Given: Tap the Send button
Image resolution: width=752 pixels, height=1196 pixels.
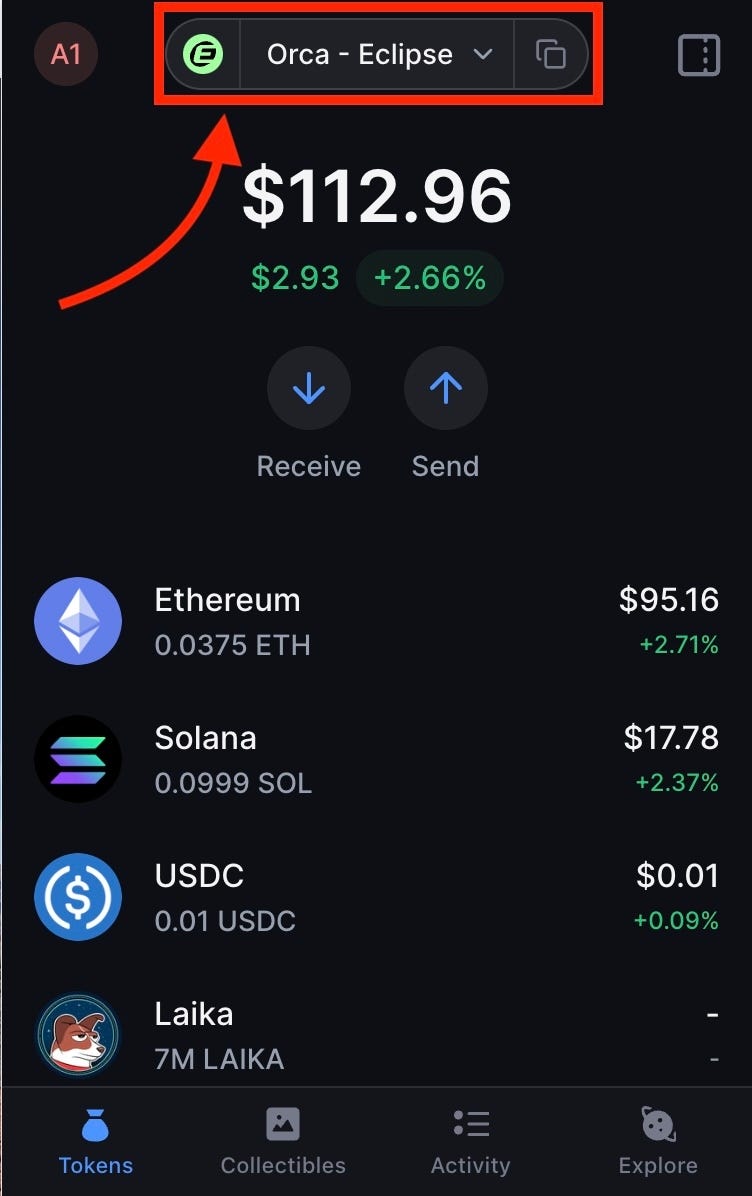Looking at the screenshot, I should pyautogui.click(x=445, y=388).
